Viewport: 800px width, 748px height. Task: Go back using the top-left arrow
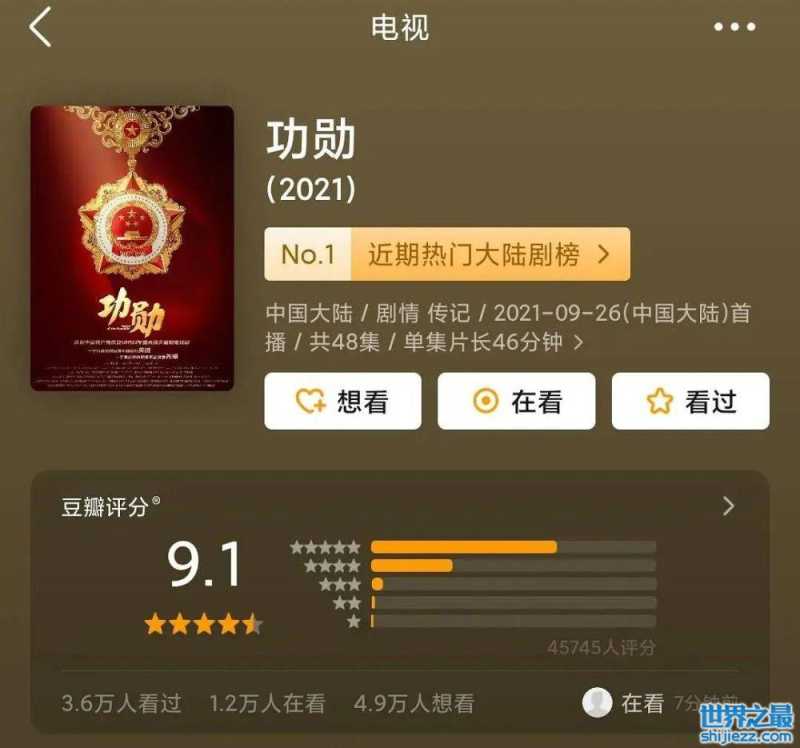tap(40, 28)
